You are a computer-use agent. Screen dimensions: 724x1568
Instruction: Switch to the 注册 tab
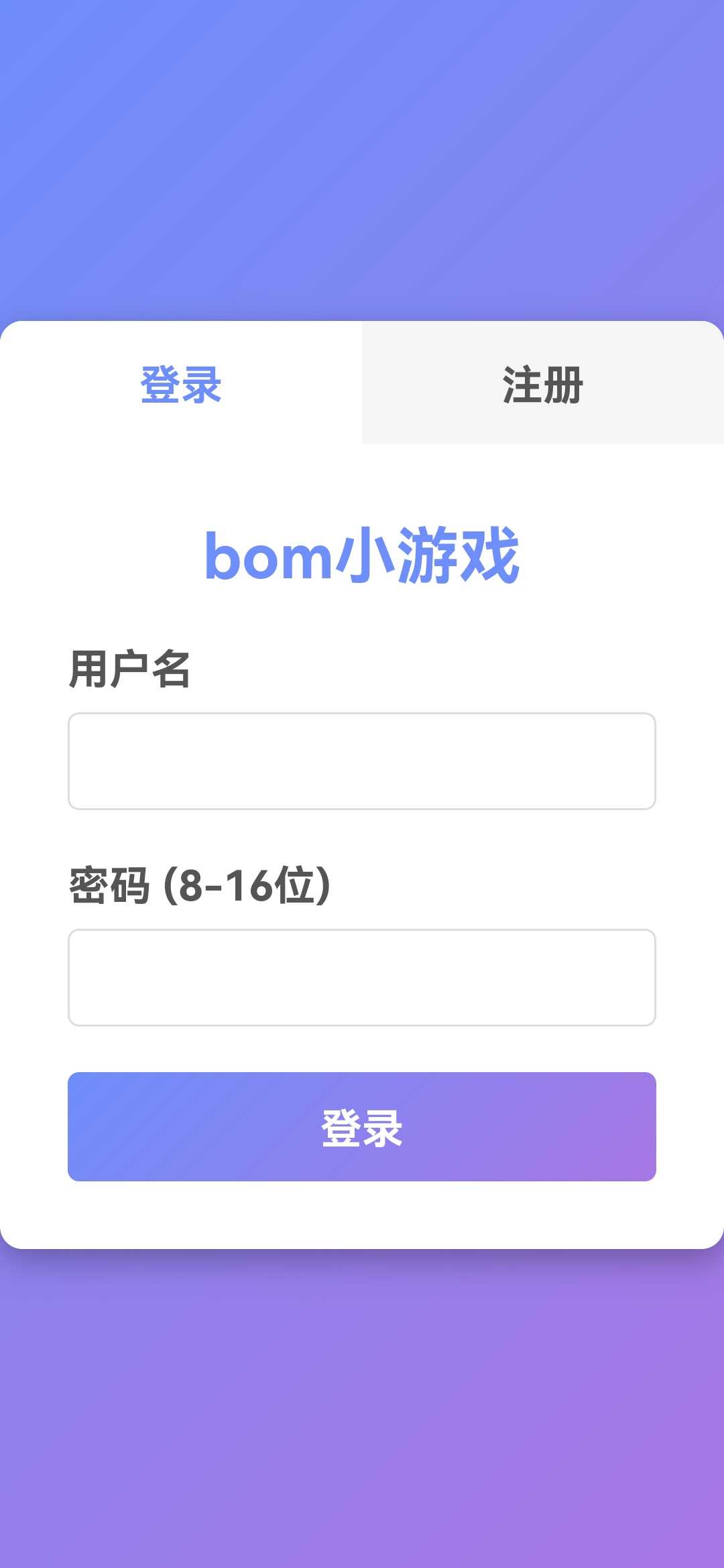coord(543,383)
